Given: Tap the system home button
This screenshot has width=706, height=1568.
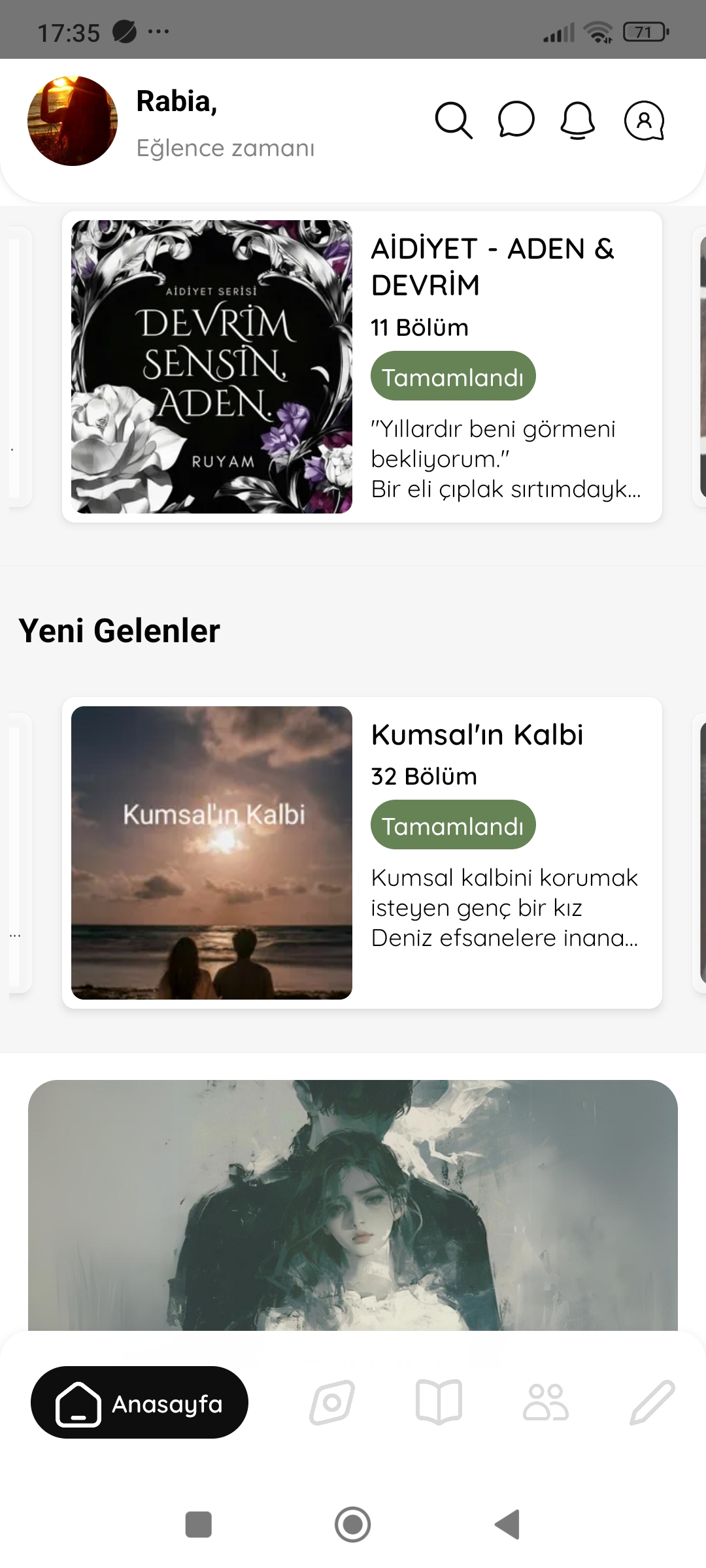Looking at the screenshot, I should (353, 1524).
